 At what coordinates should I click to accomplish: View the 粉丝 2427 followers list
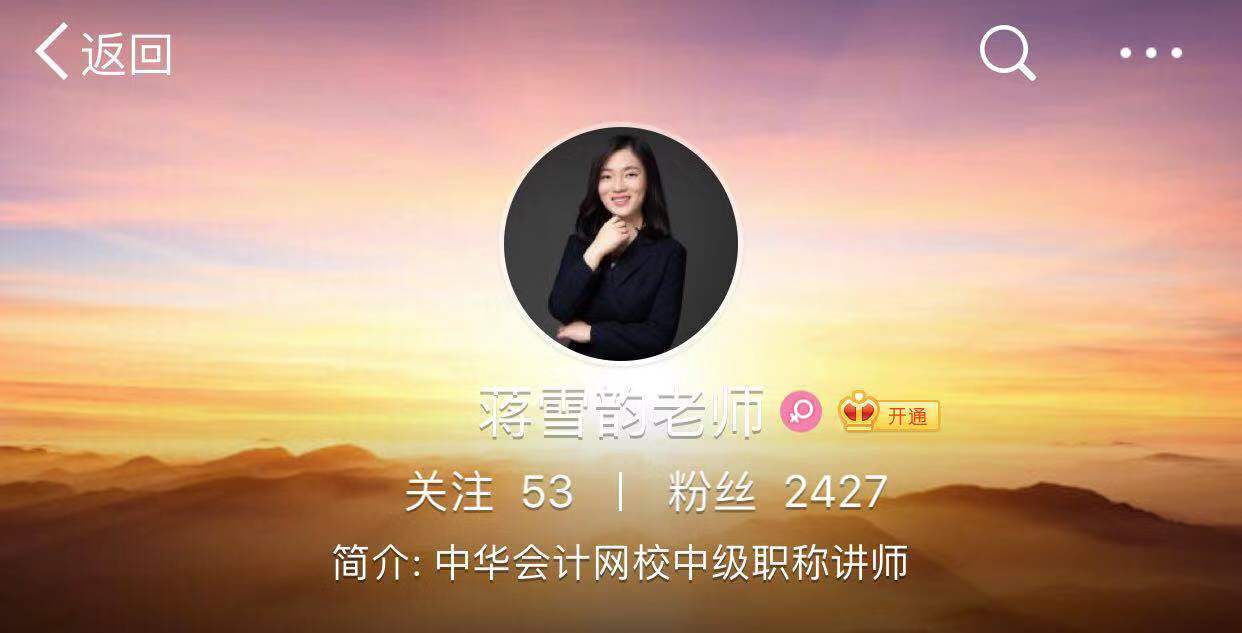pyautogui.click(x=777, y=493)
